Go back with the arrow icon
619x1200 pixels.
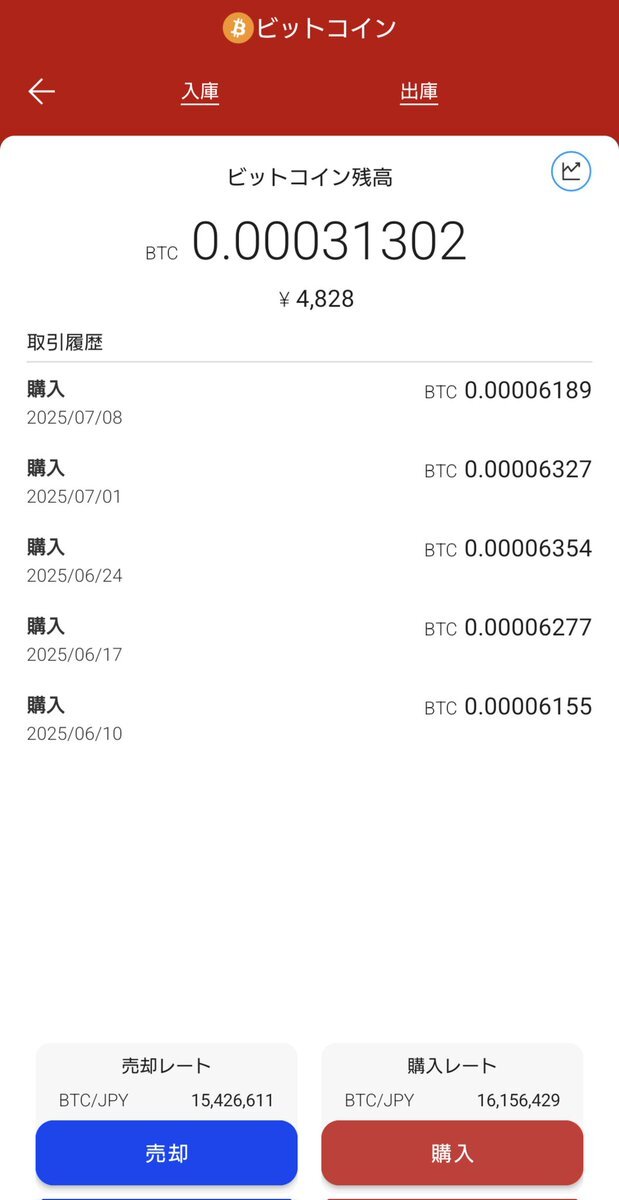click(41, 92)
